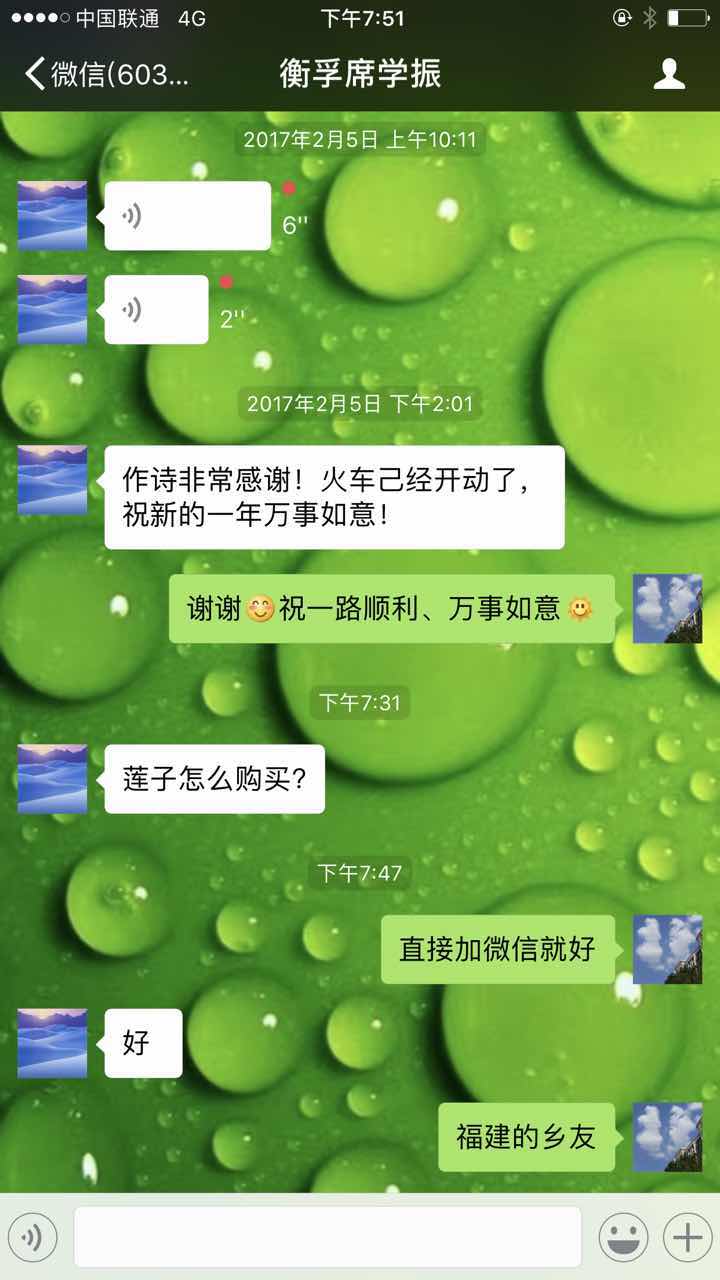
Task: Play the 2-second voice message
Action: click(x=156, y=310)
